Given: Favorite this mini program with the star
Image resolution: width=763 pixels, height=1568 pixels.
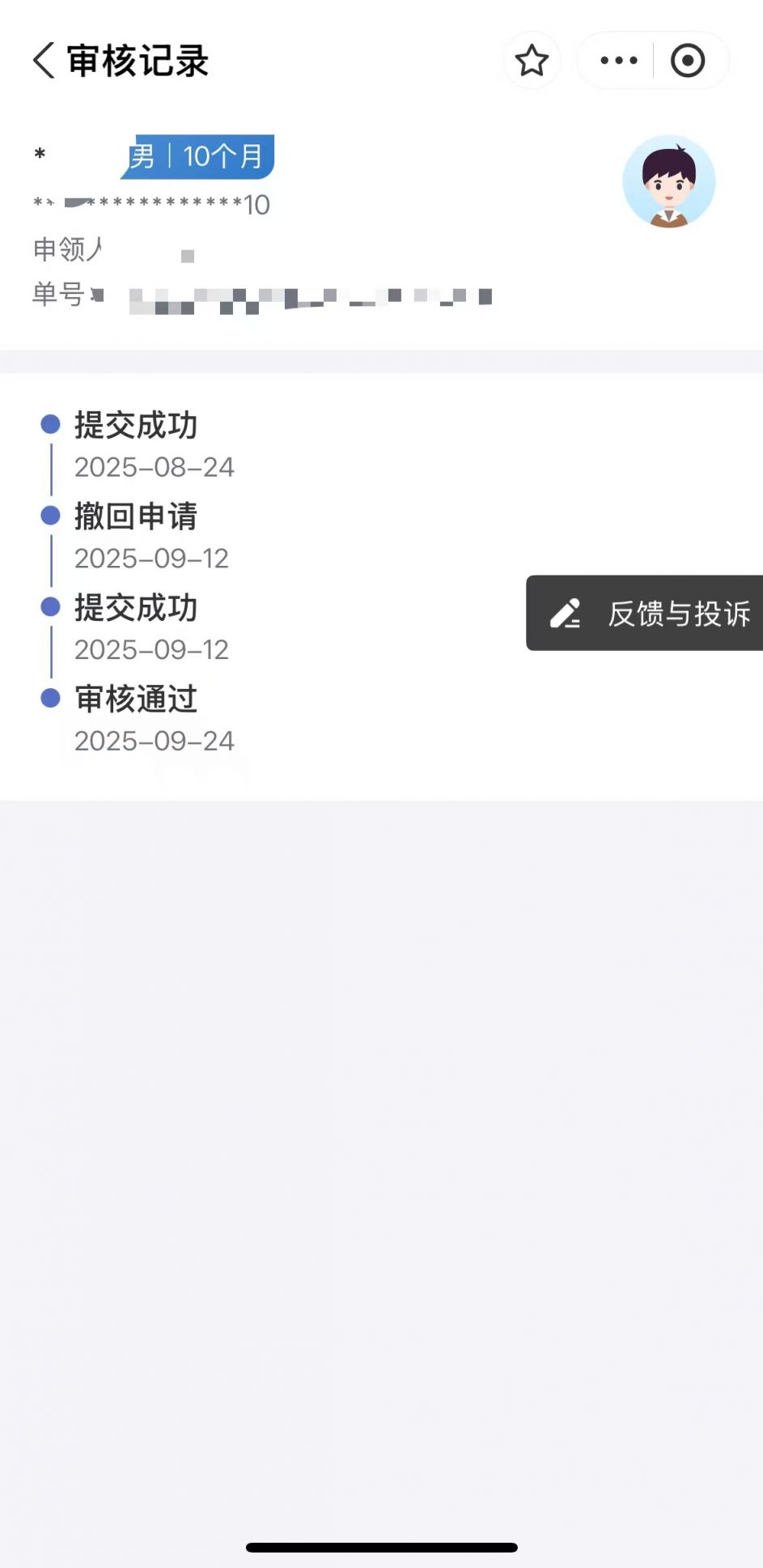Looking at the screenshot, I should pyautogui.click(x=532, y=61).
